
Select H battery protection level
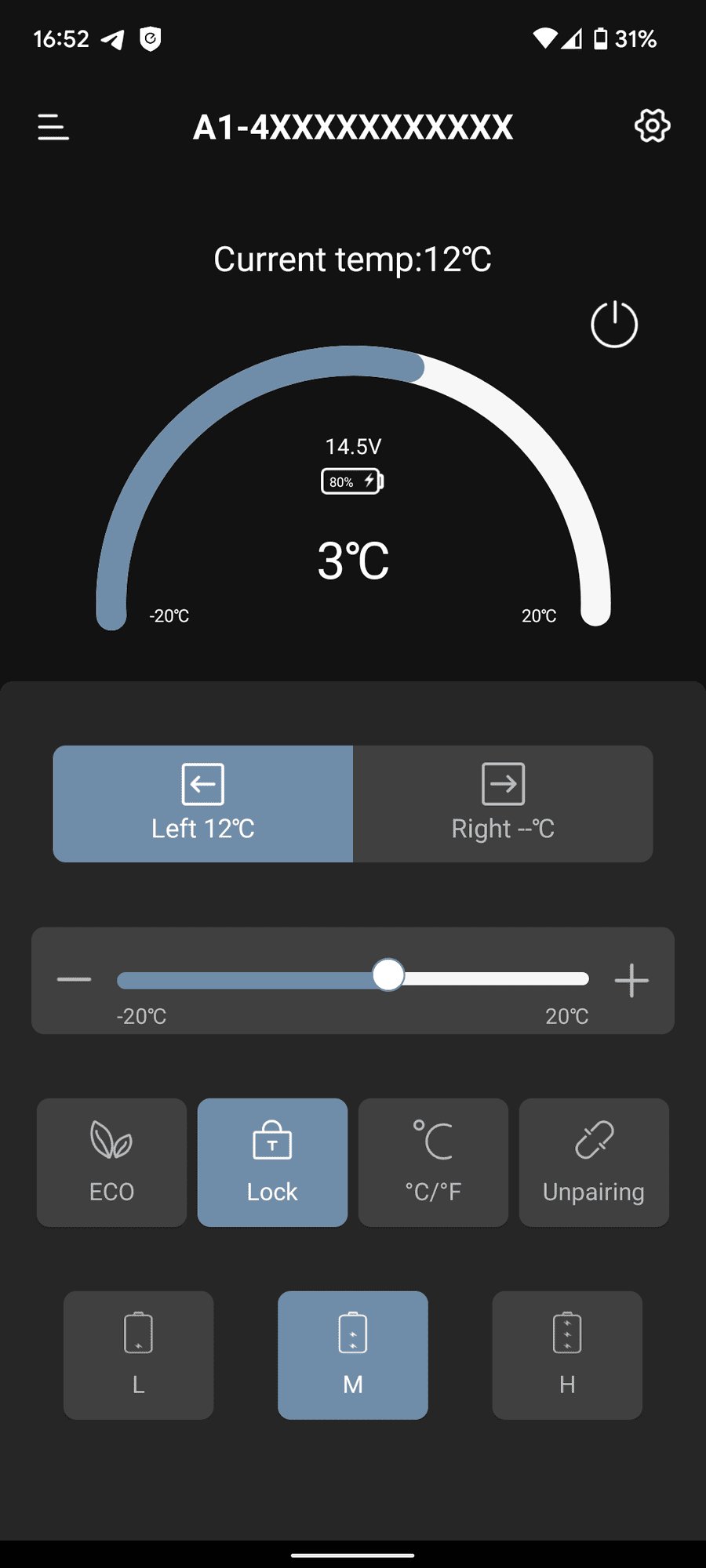coord(567,1355)
